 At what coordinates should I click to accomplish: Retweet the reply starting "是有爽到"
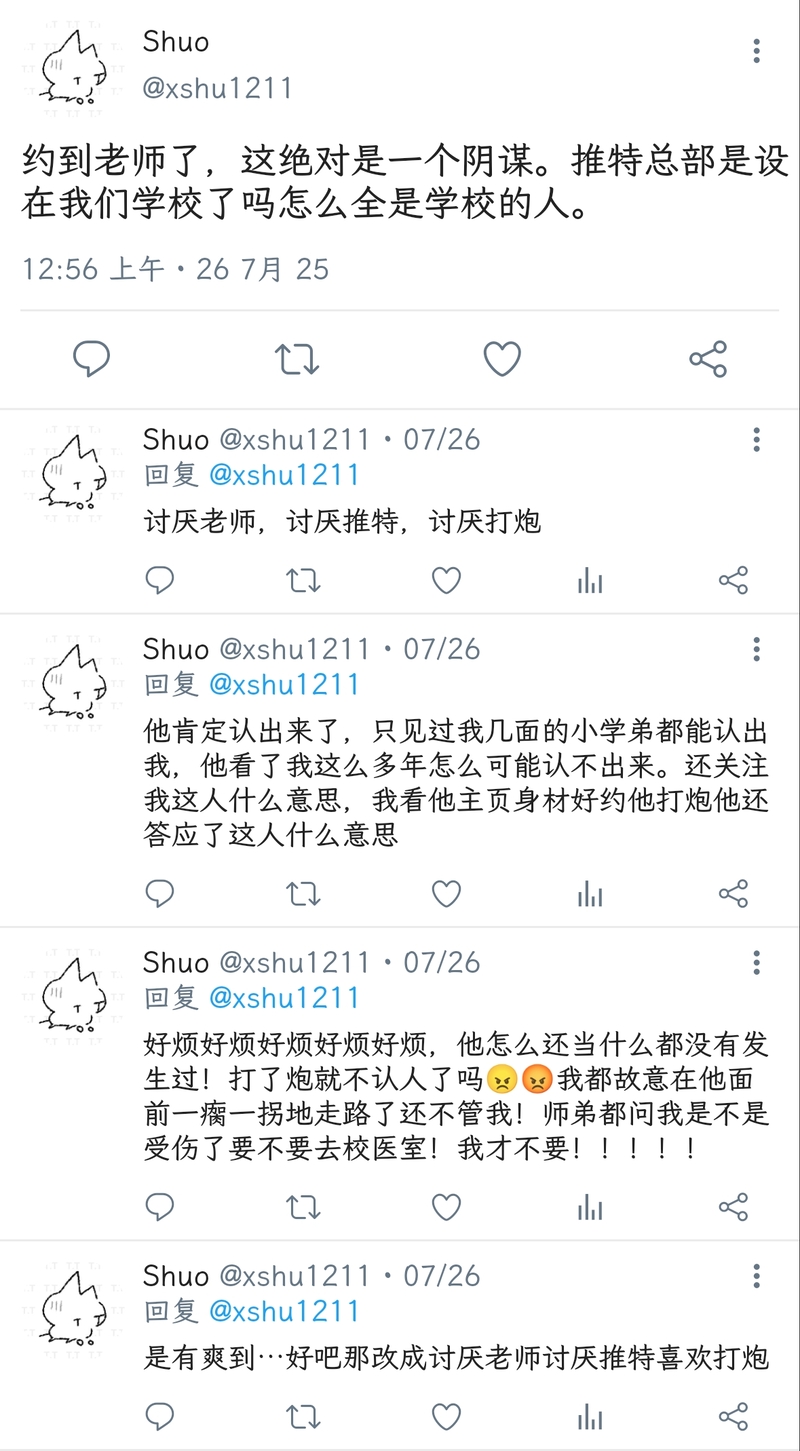[303, 1416]
